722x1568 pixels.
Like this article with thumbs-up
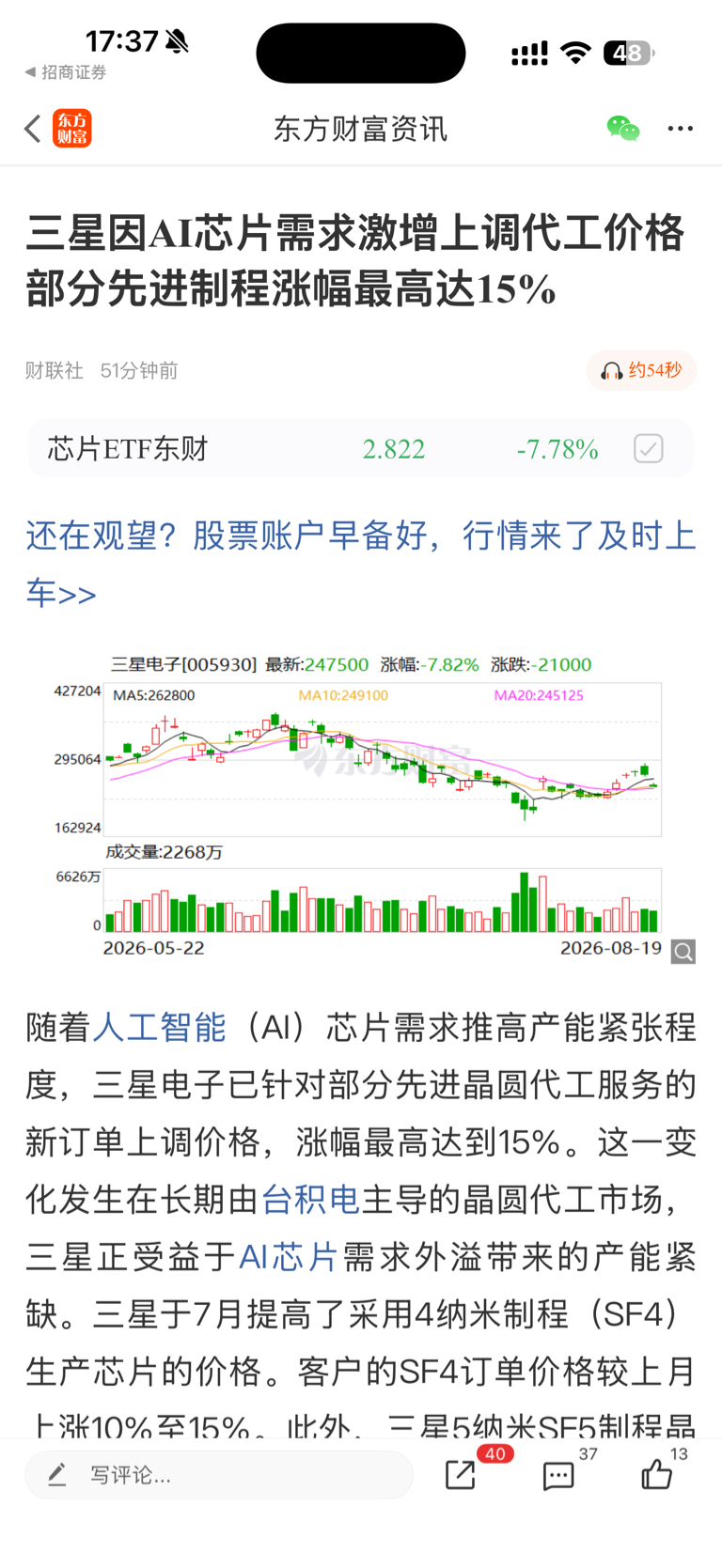pyautogui.click(x=656, y=1475)
